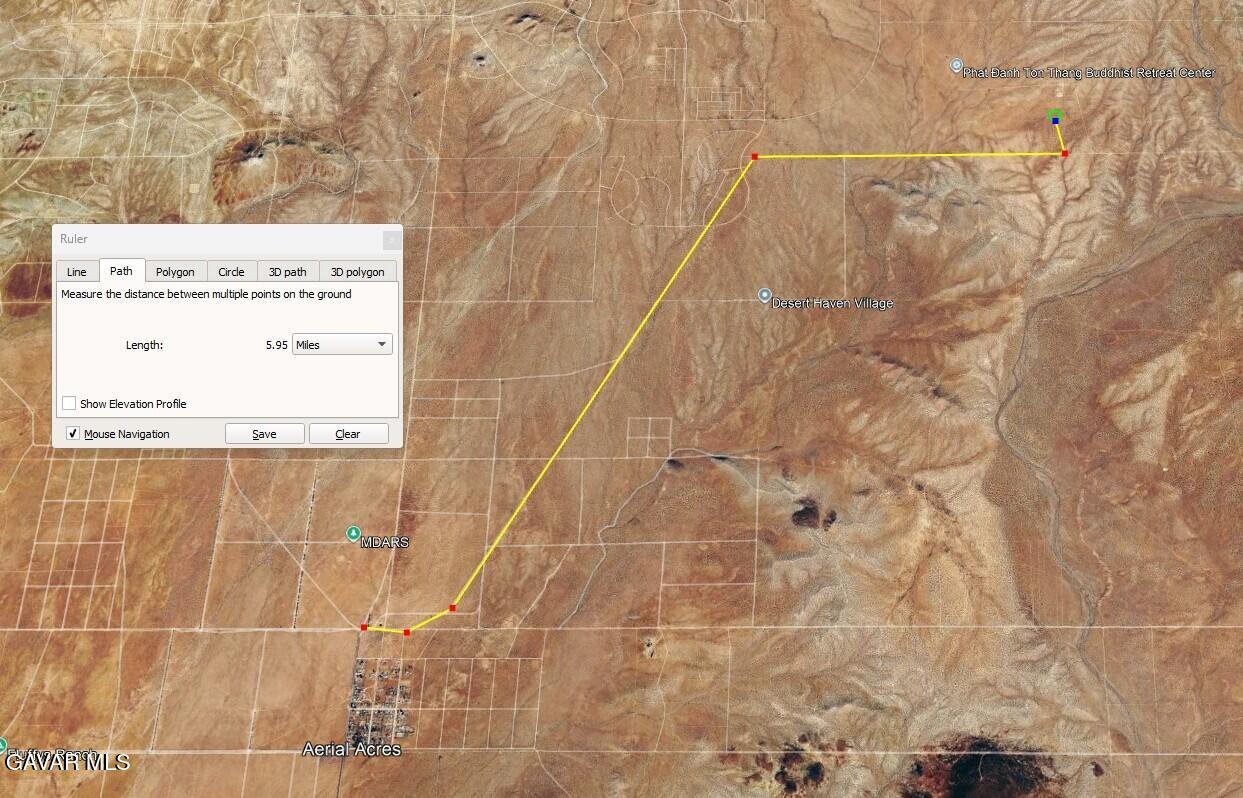Switch to the Polygon tab
The image size is (1243, 798).
[175, 272]
